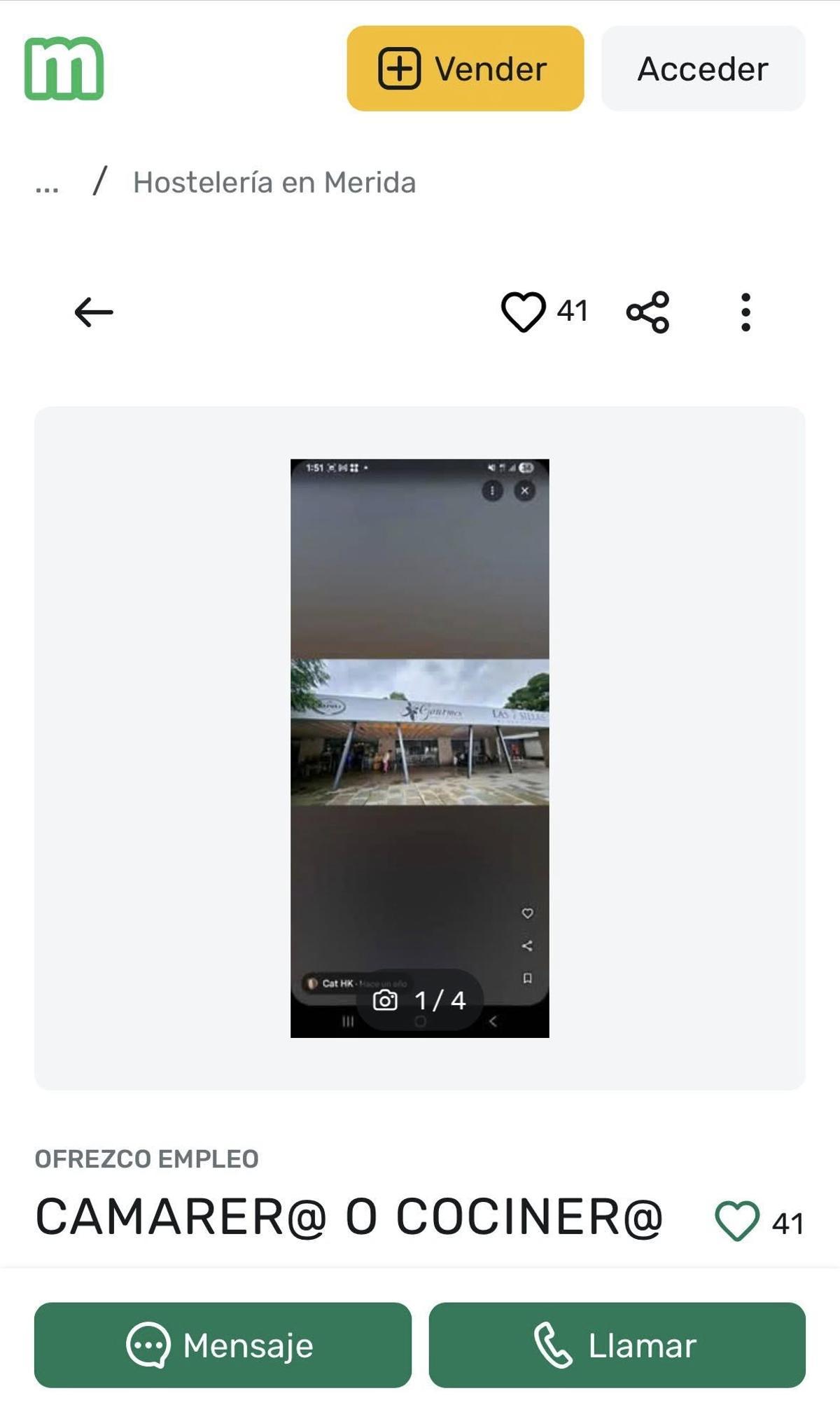Share this job listing
Screen dimensions: 840x1405
pyautogui.click(x=647, y=312)
